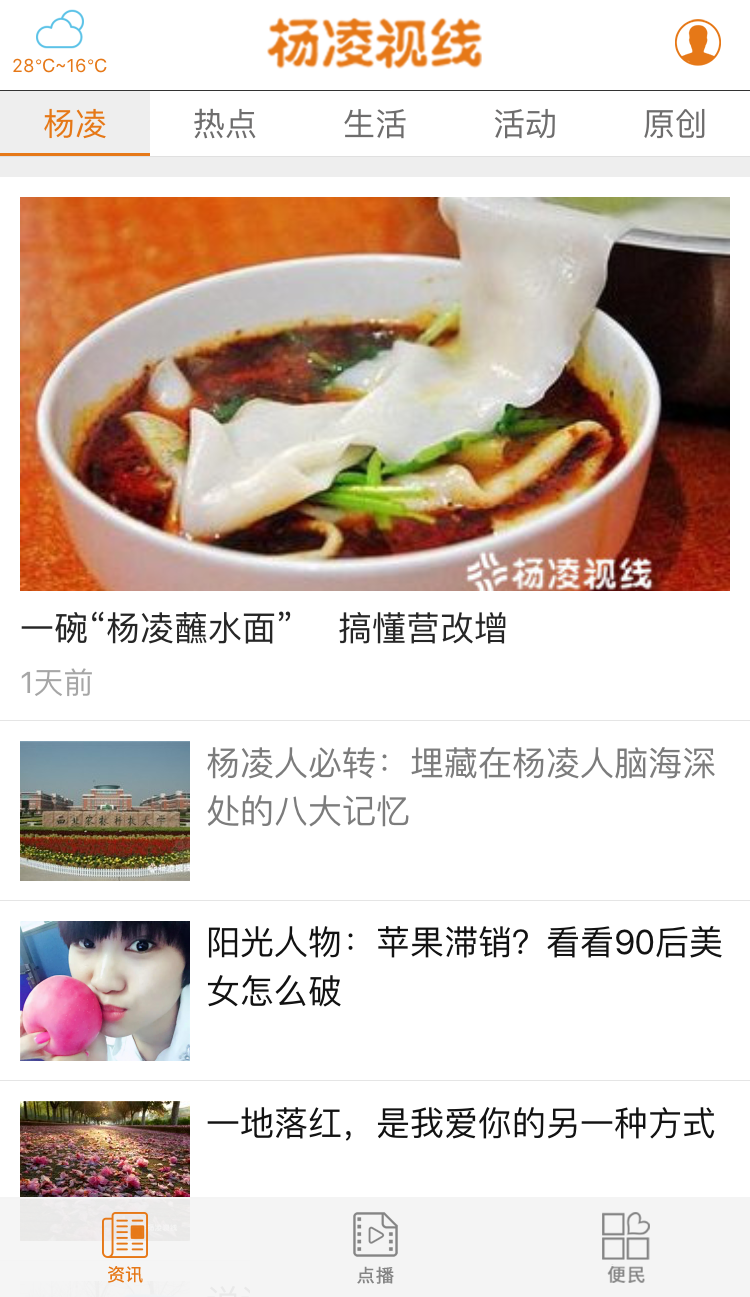Open the article 阳光人物：苹果滞销？
Screen dimensions: 750x1297
tap(464, 967)
